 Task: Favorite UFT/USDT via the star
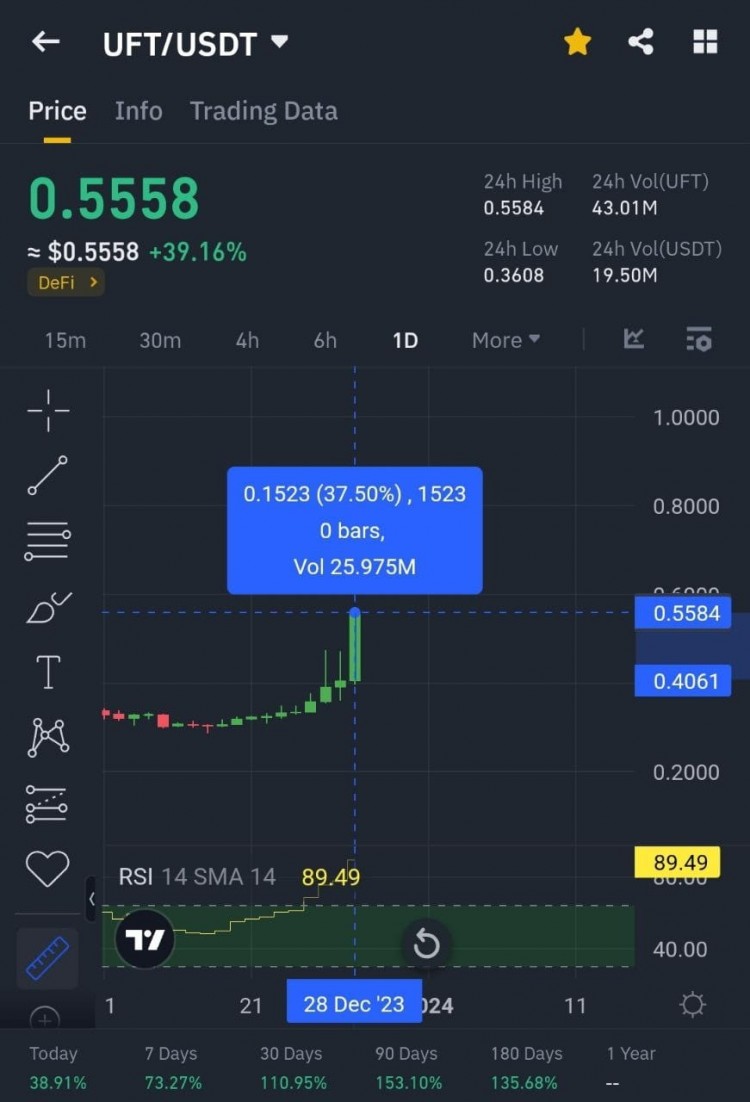pyautogui.click(x=578, y=41)
